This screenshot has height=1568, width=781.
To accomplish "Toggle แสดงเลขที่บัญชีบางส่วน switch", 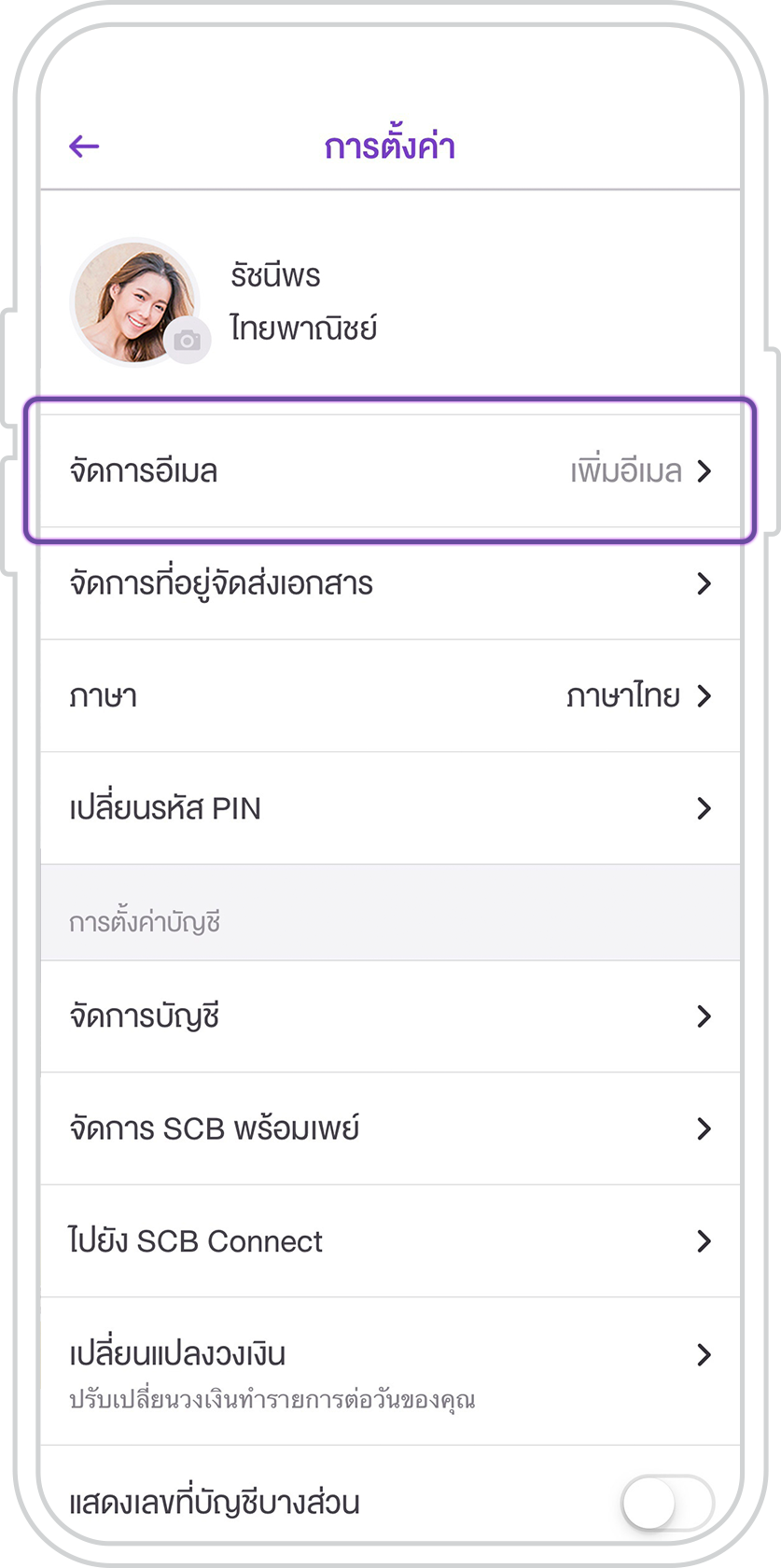I will [x=667, y=1503].
